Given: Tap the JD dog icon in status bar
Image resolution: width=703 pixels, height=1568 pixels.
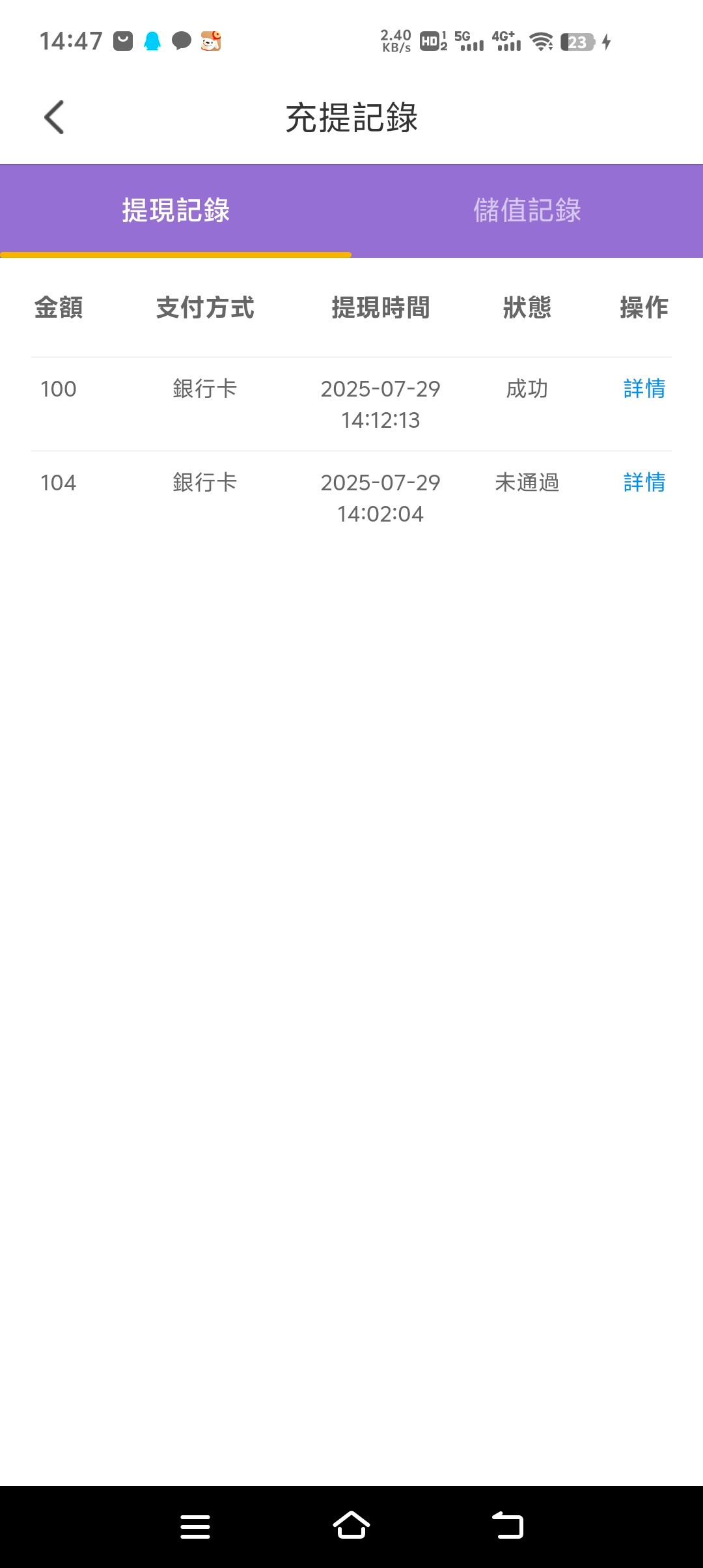Looking at the screenshot, I should pos(210,42).
